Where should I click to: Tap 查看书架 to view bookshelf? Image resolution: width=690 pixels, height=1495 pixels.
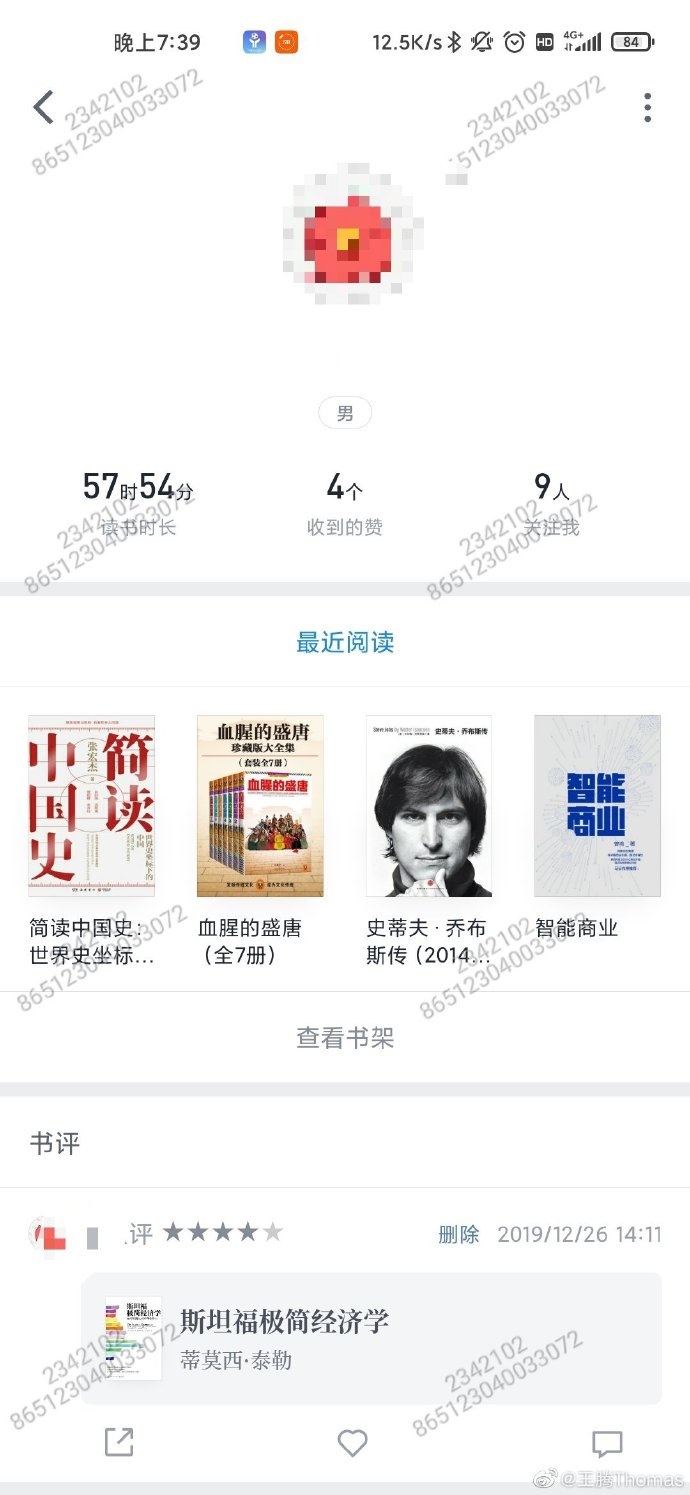(x=345, y=1038)
